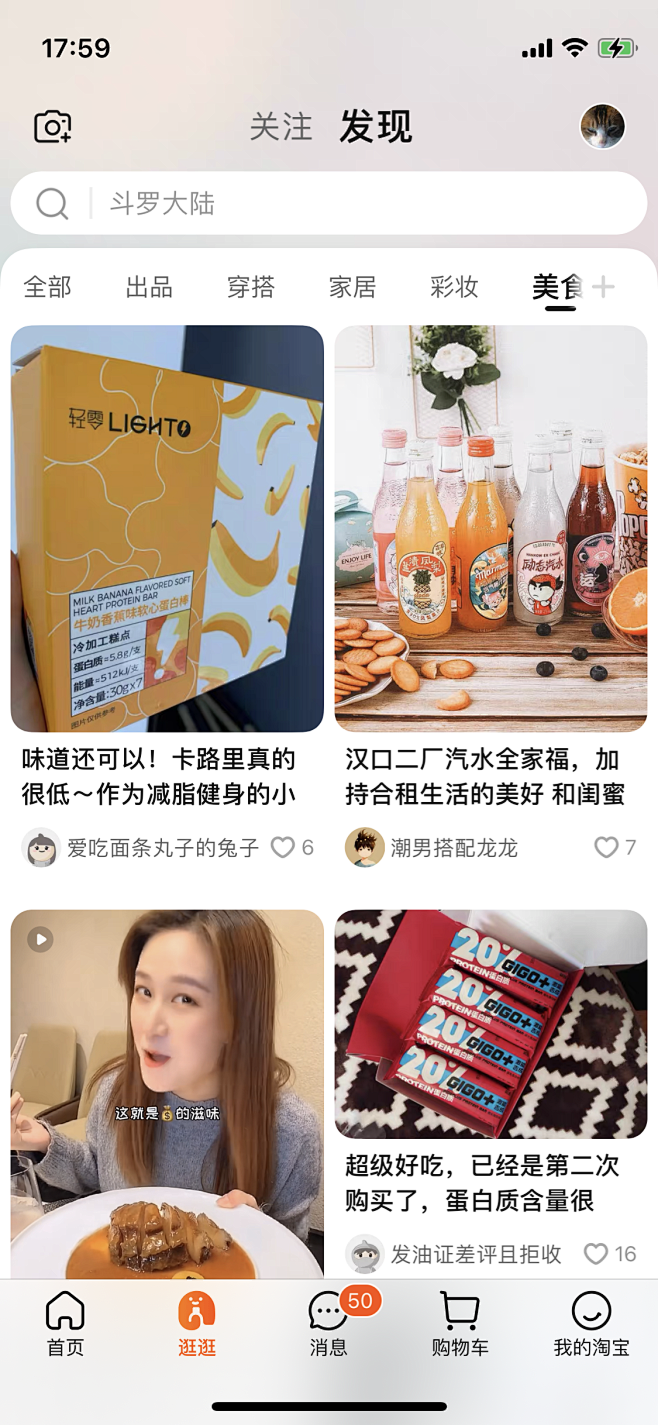Go to the 首页 home tab
658x1425 pixels.
[x=65, y=1323]
